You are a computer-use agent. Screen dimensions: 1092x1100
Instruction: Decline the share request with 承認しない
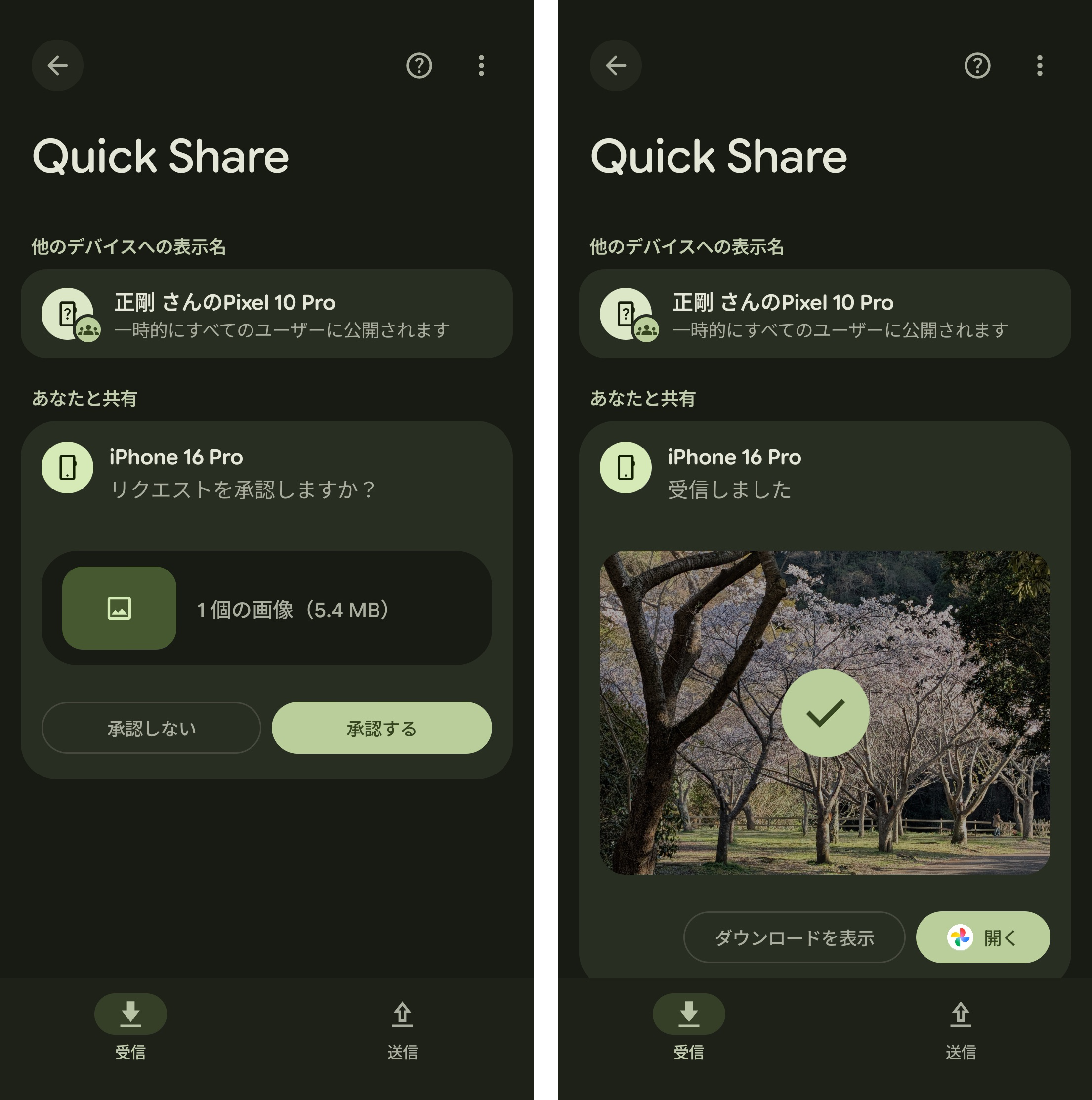pyautogui.click(x=151, y=728)
